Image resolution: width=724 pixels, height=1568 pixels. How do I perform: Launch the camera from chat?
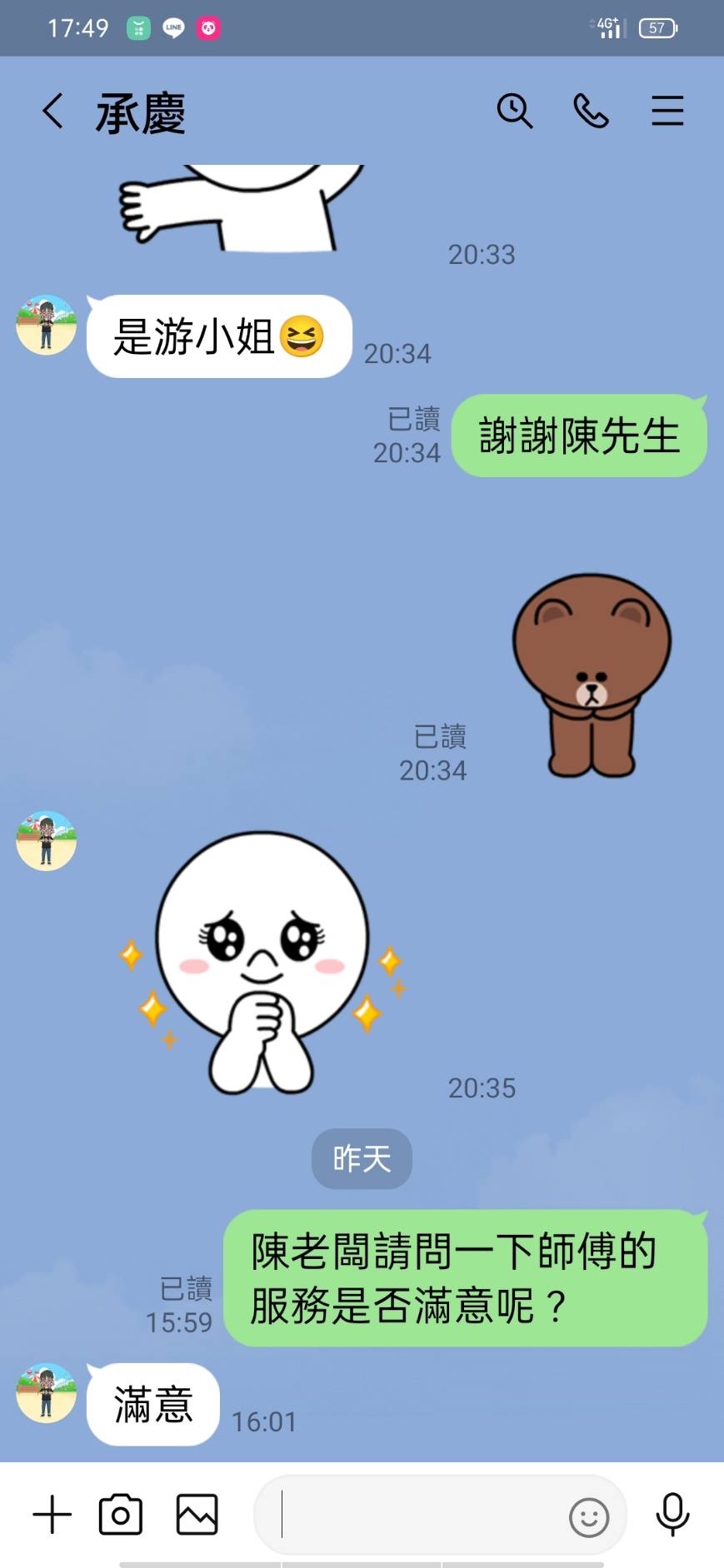coord(121,1514)
